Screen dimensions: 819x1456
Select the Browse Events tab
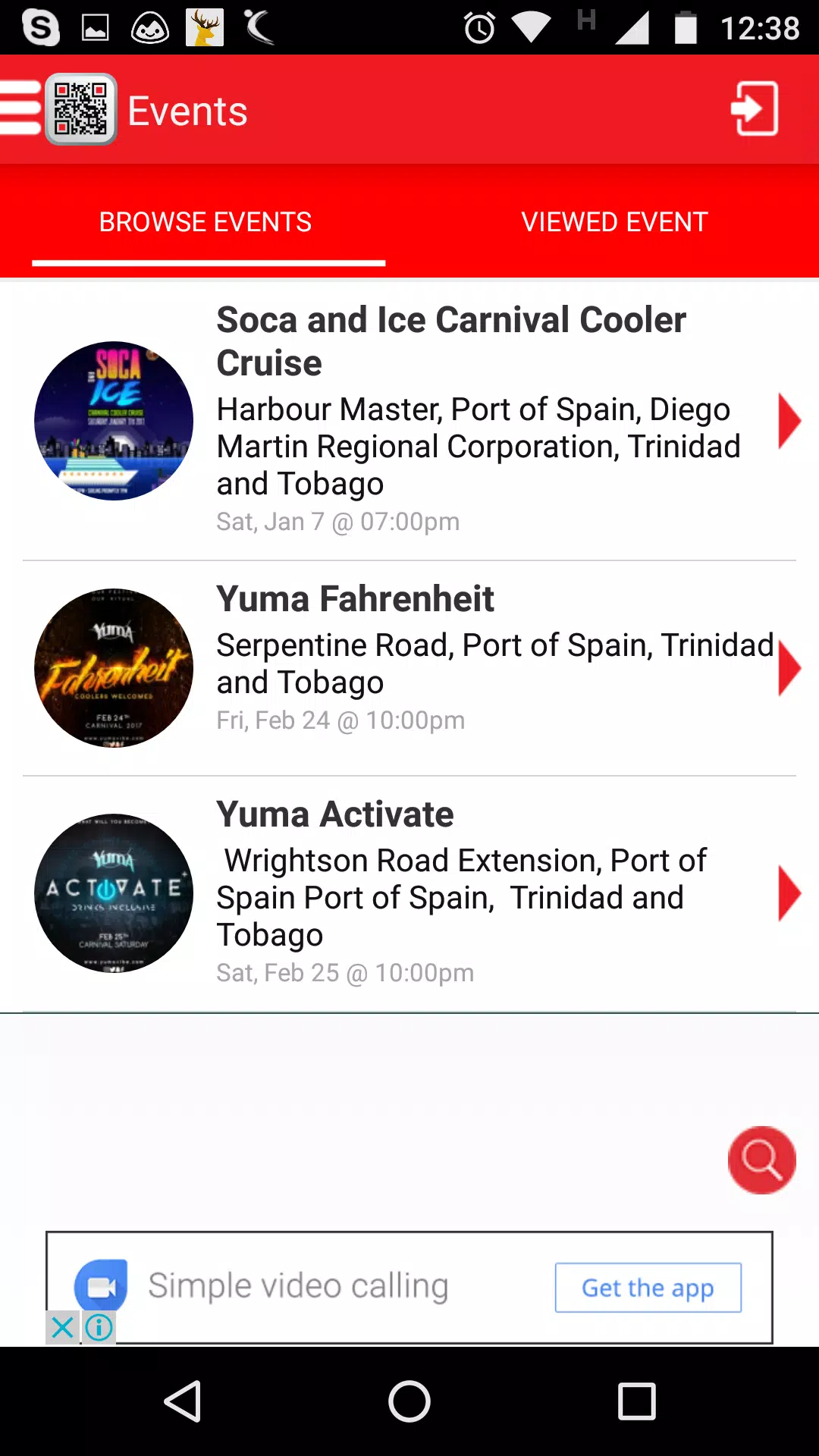[x=205, y=222]
